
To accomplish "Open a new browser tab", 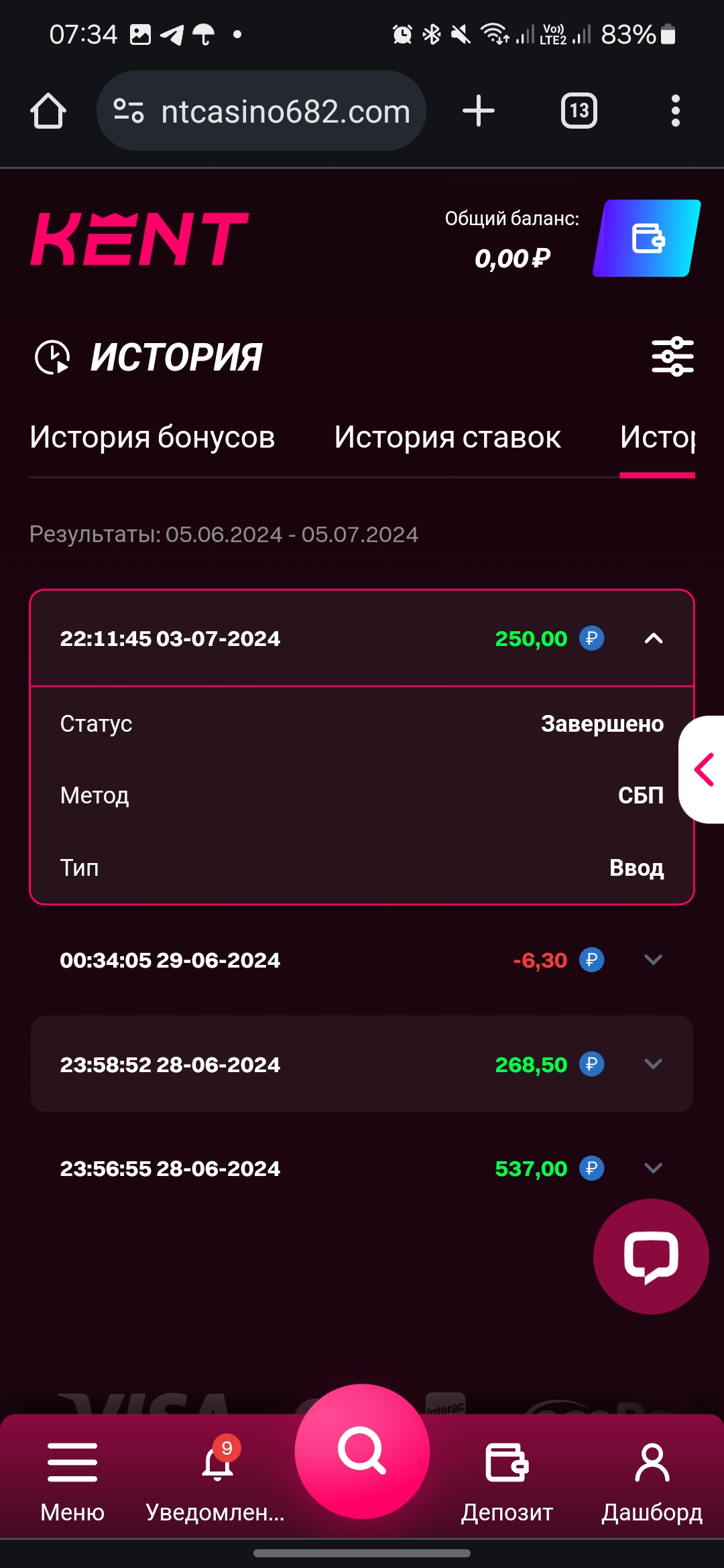I will click(479, 111).
